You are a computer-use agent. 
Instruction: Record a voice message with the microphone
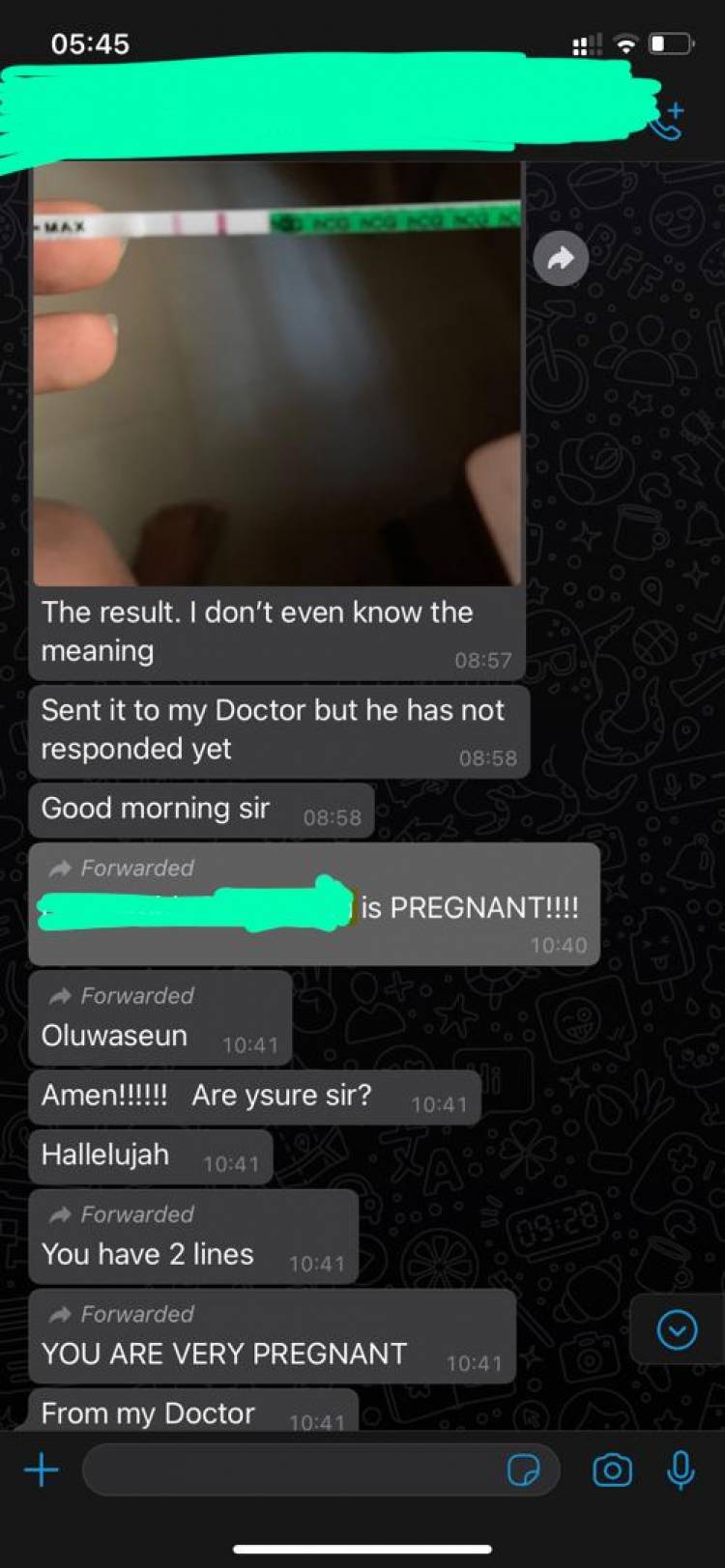coord(681,1470)
